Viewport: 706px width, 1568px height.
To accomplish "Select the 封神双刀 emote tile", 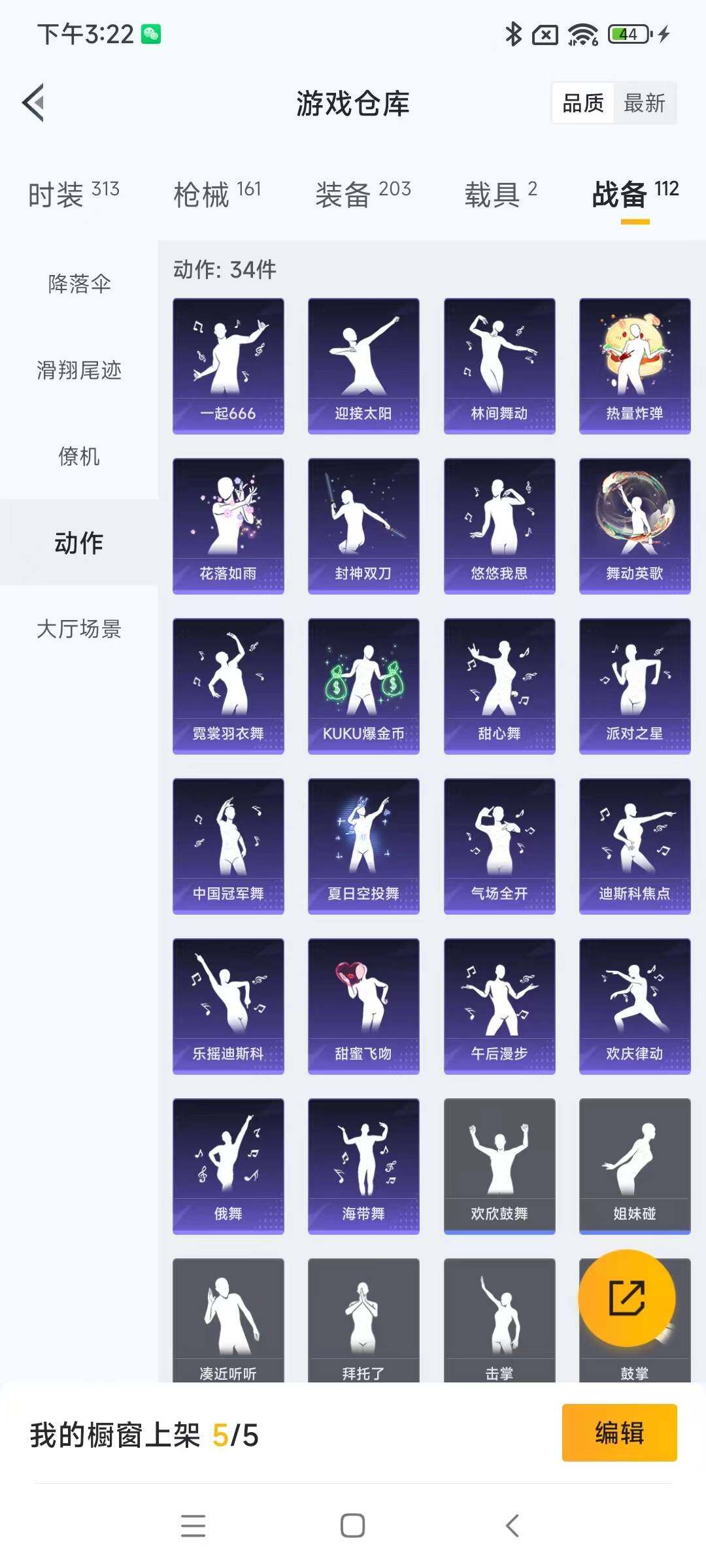I will tap(363, 526).
